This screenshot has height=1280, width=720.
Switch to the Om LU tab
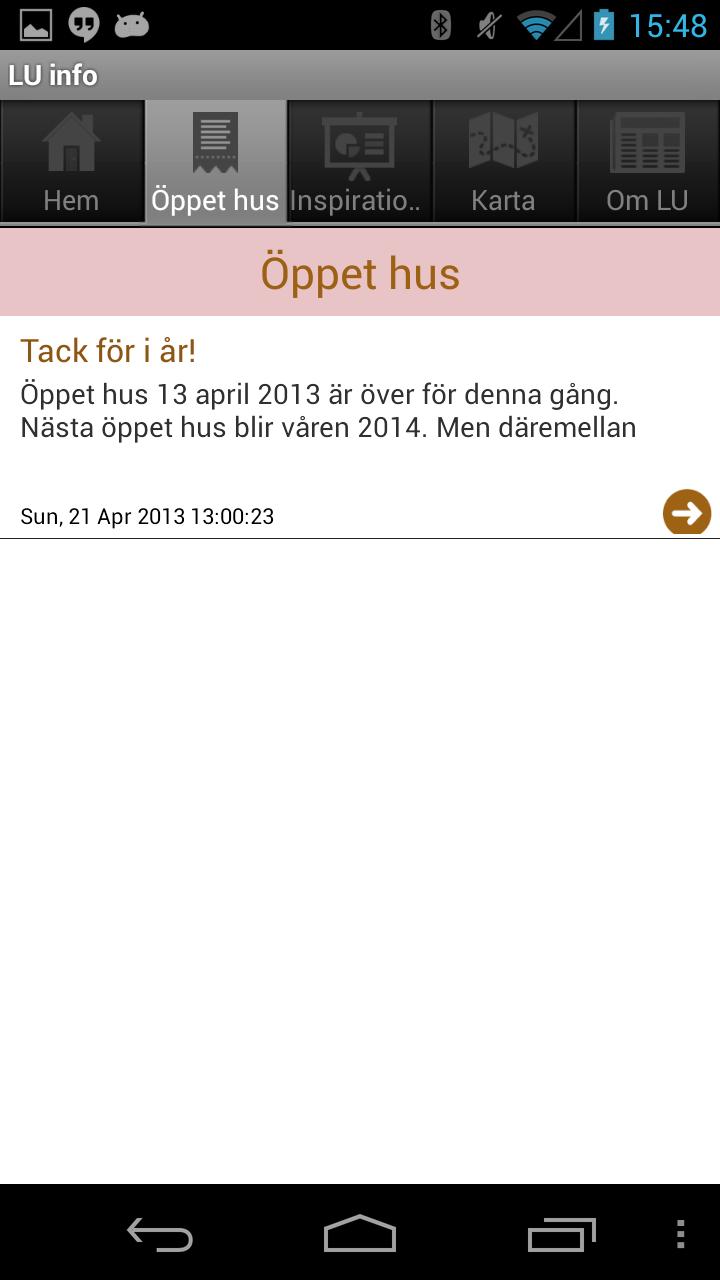(x=647, y=162)
